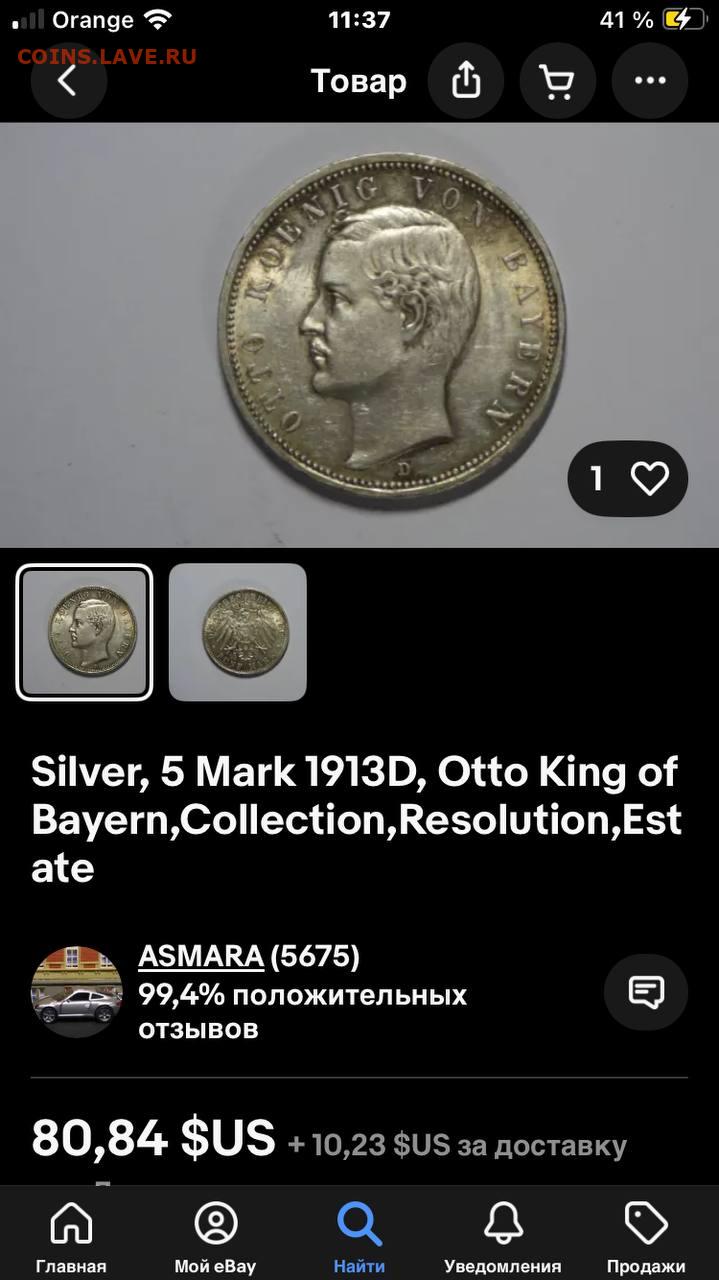719x1280 pixels.
Task: Go back using the top-left arrow
Action: coord(68,81)
